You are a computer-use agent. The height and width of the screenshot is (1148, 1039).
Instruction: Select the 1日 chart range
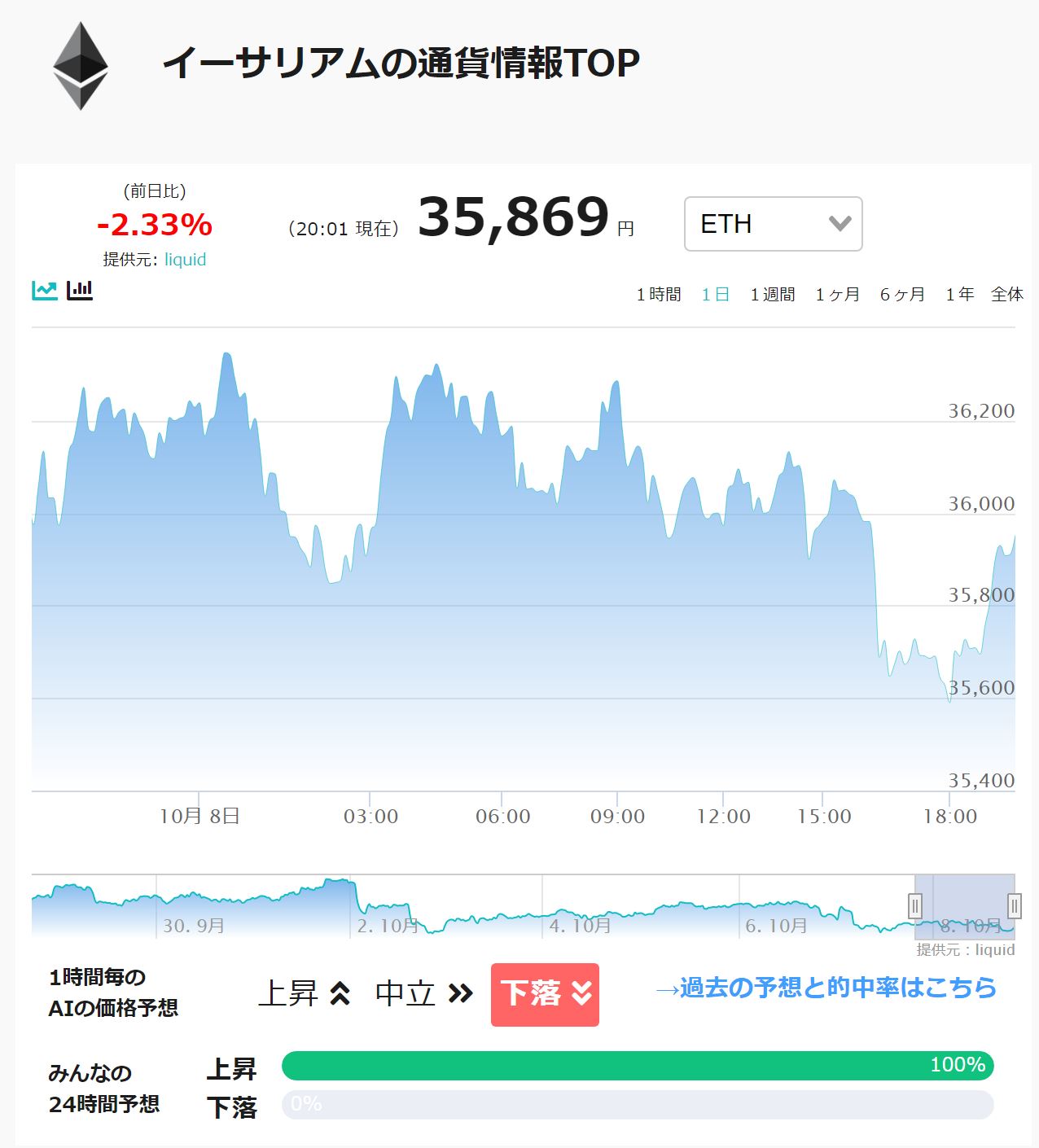716,294
